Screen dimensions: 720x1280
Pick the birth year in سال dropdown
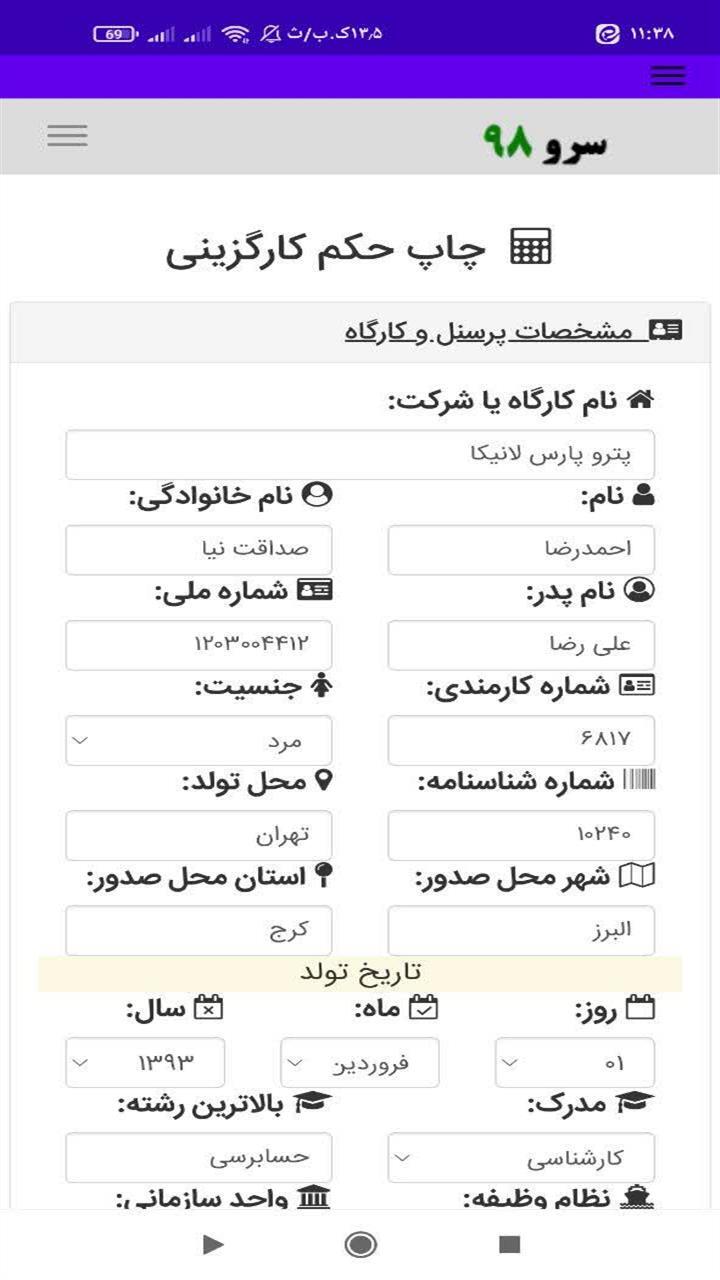pyautogui.click(x=145, y=1062)
